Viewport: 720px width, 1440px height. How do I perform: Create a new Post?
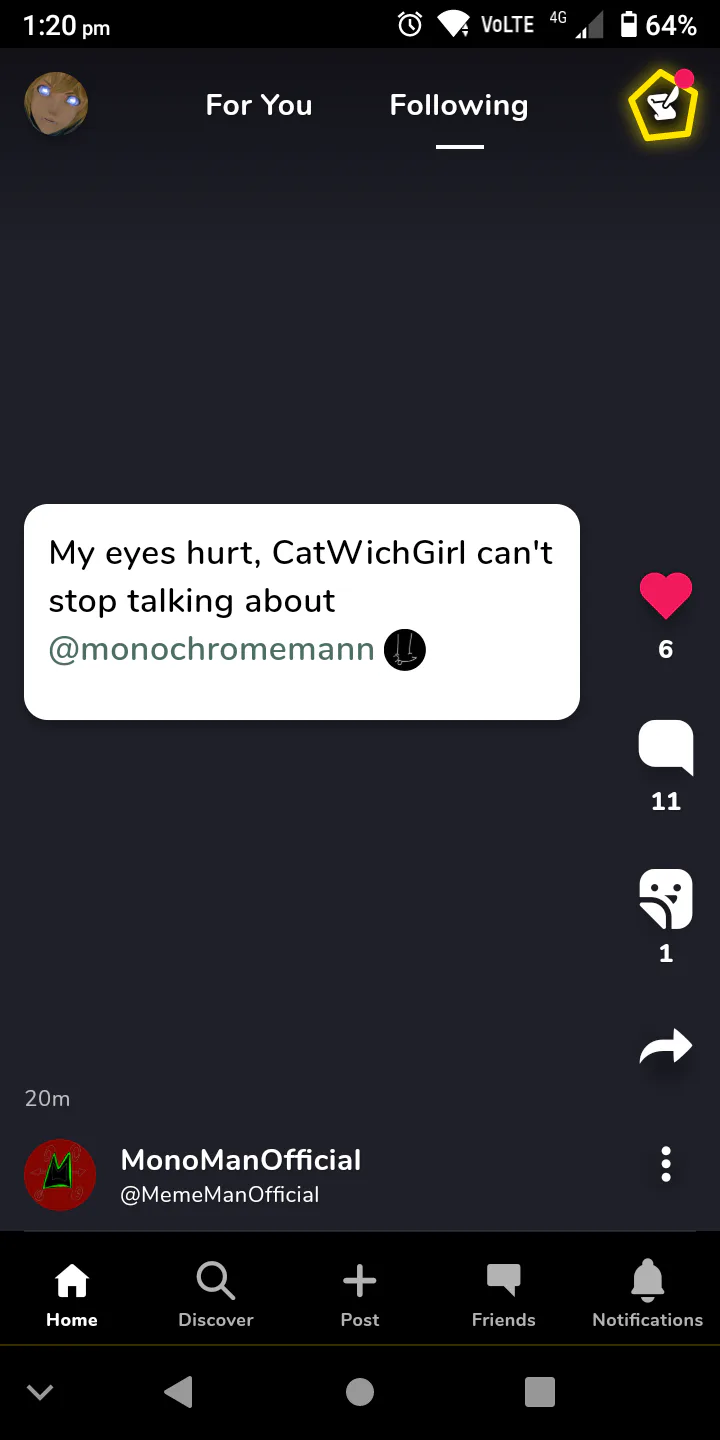point(360,1294)
